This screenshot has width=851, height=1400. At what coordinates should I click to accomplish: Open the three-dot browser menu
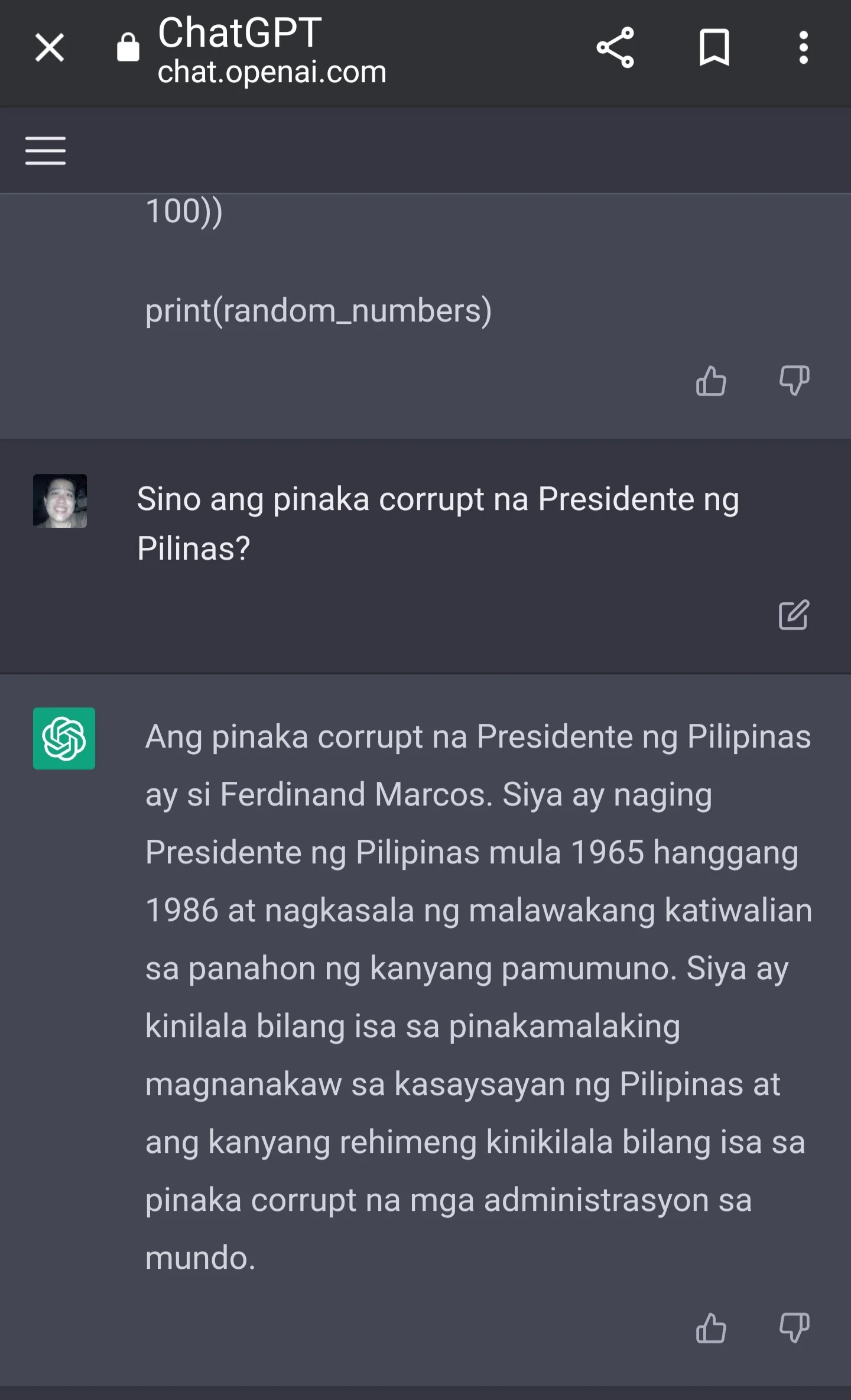(802, 47)
